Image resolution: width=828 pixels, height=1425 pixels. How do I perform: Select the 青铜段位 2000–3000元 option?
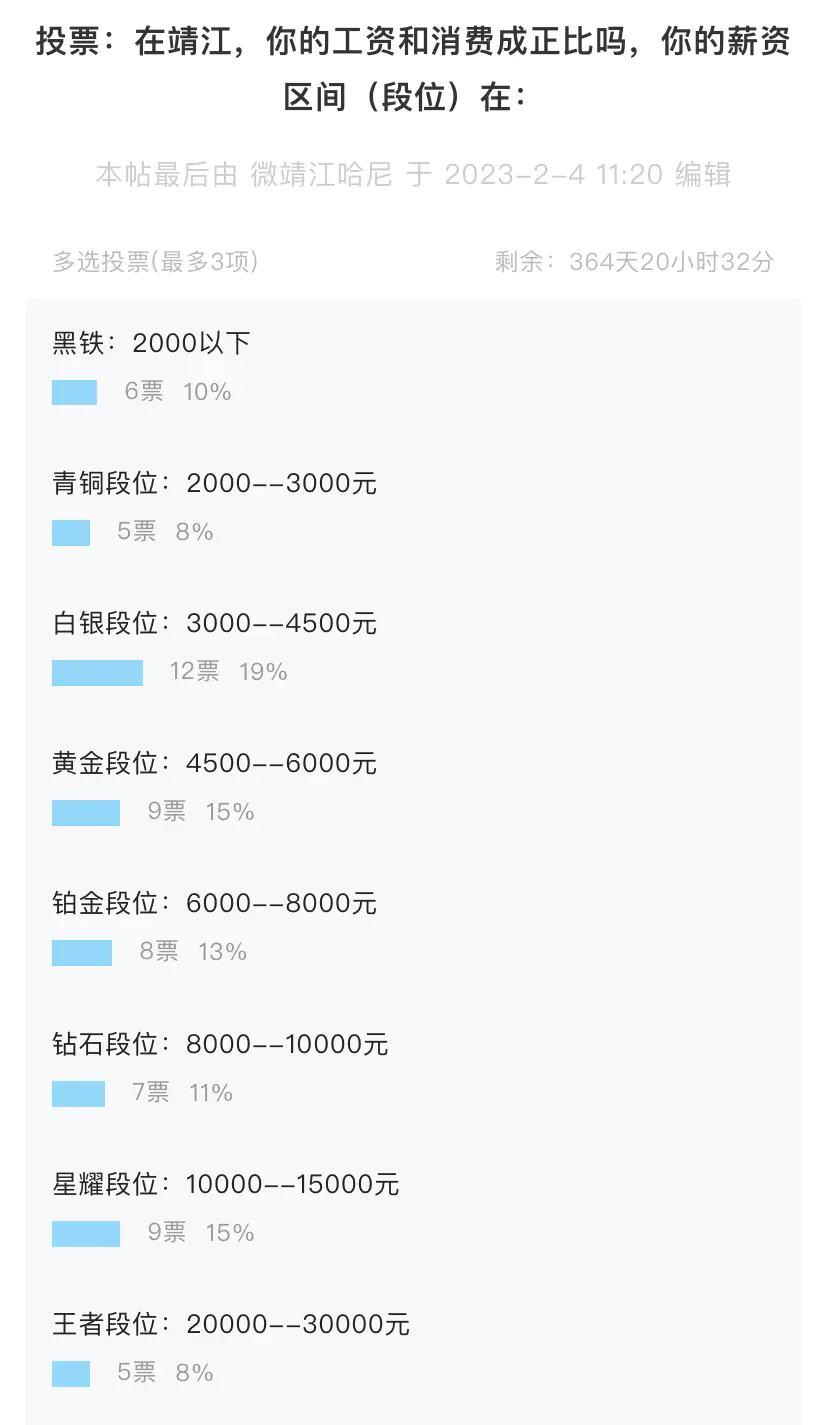(x=214, y=482)
